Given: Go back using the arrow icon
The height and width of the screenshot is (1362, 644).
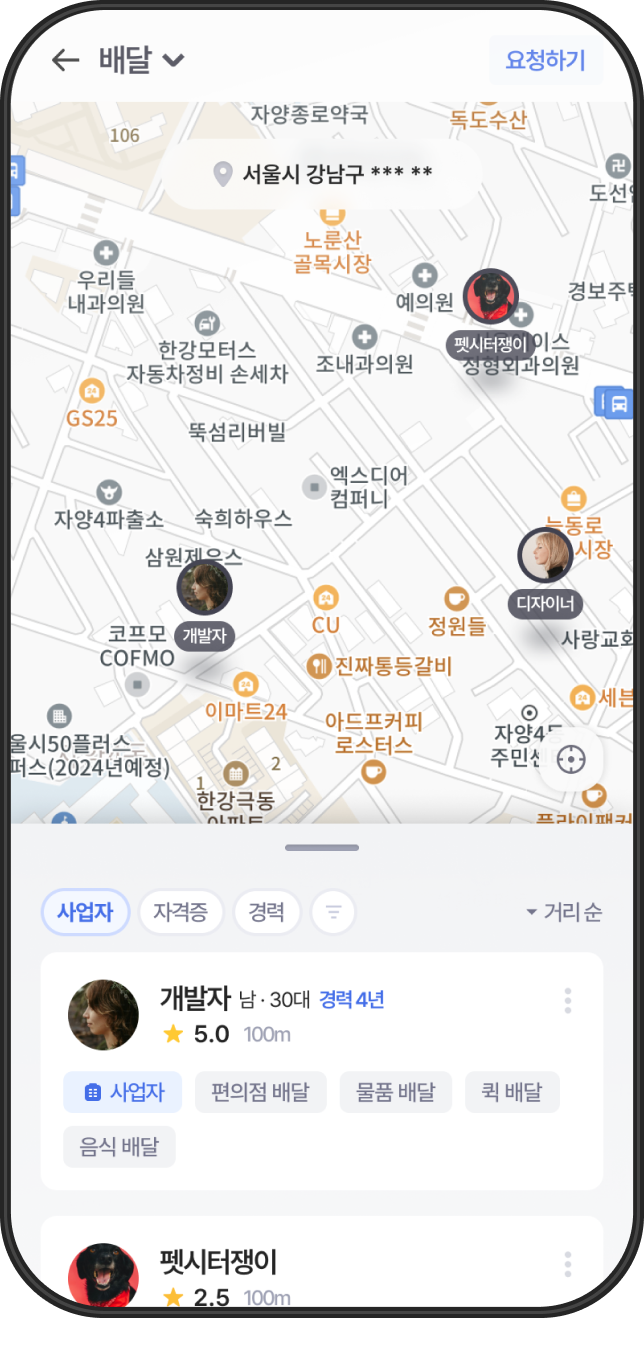Looking at the screenshot, I should pos(66,60).
